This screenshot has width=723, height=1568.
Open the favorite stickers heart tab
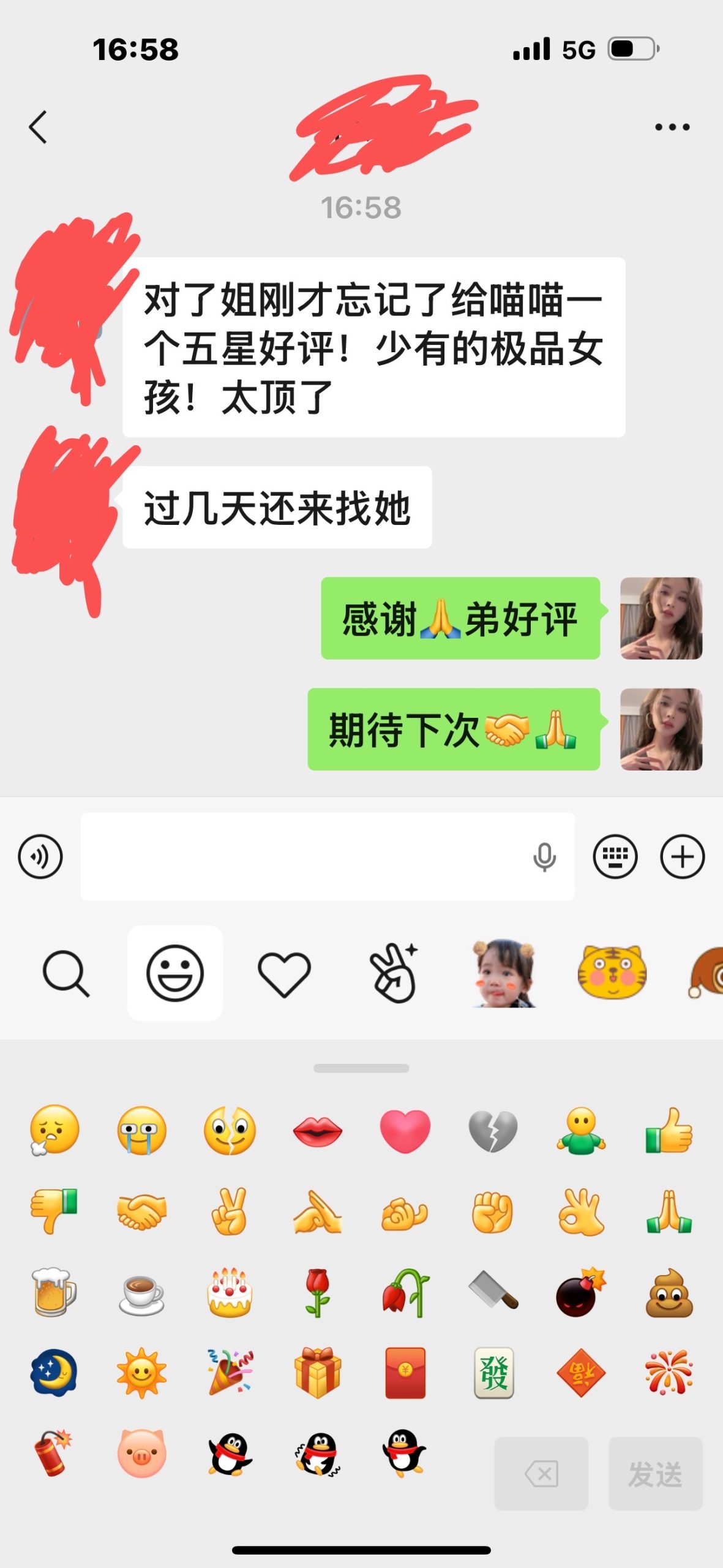click(284, 973)
